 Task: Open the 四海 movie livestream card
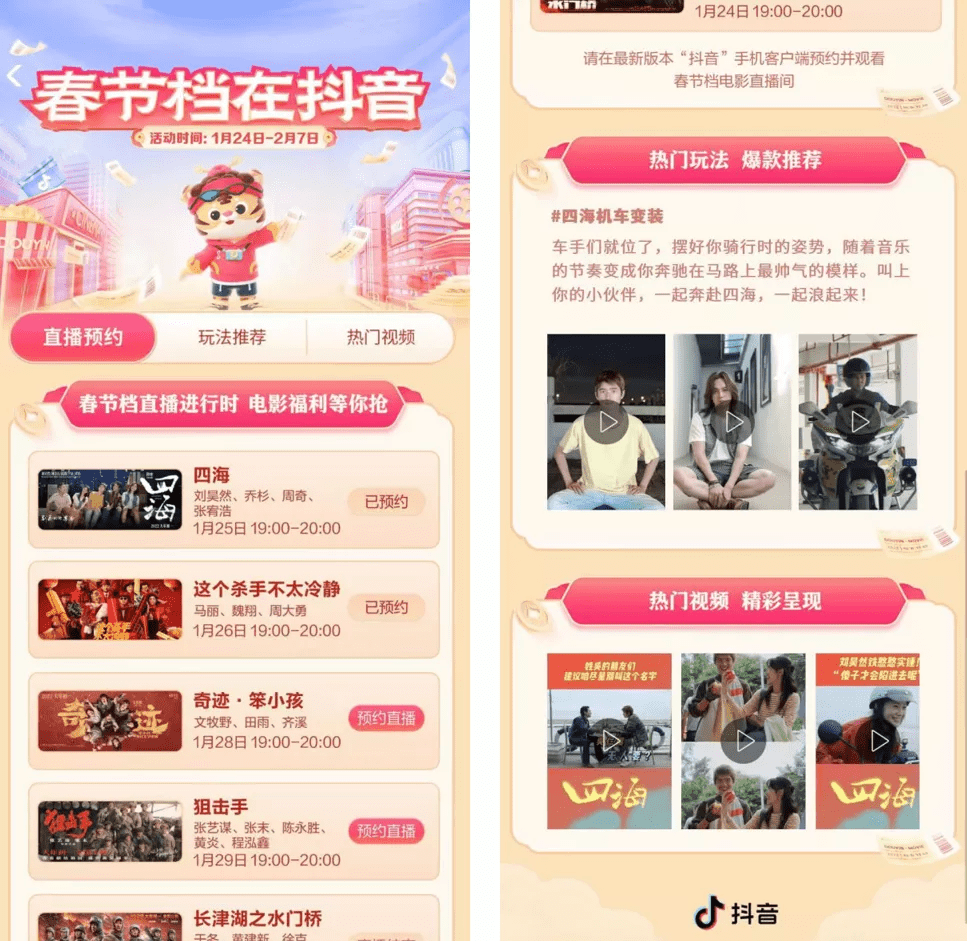click(x=110, y=499)
